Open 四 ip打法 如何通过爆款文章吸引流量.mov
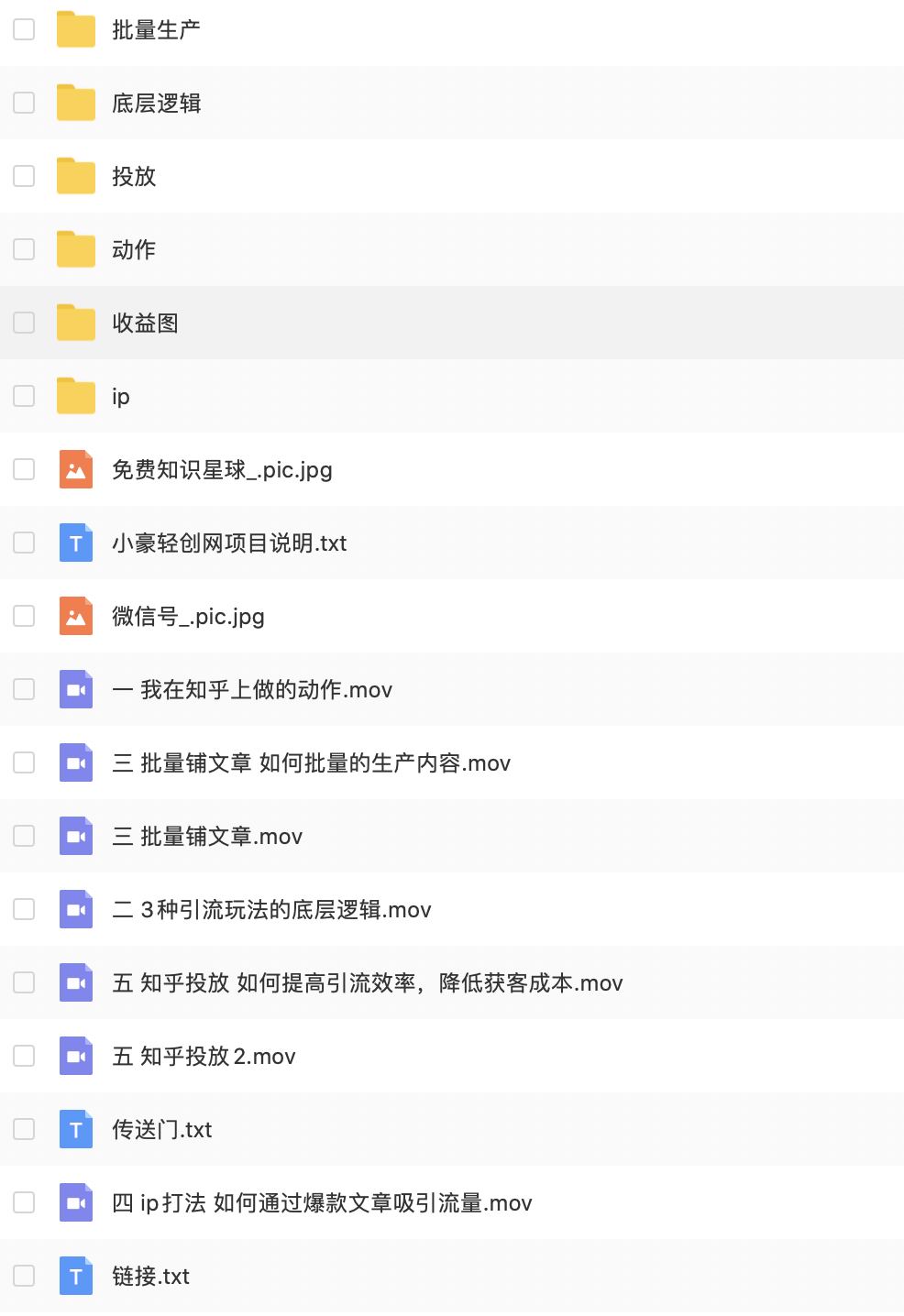The height and width of the screenshot is (1316, 904). coord(322,1203)
